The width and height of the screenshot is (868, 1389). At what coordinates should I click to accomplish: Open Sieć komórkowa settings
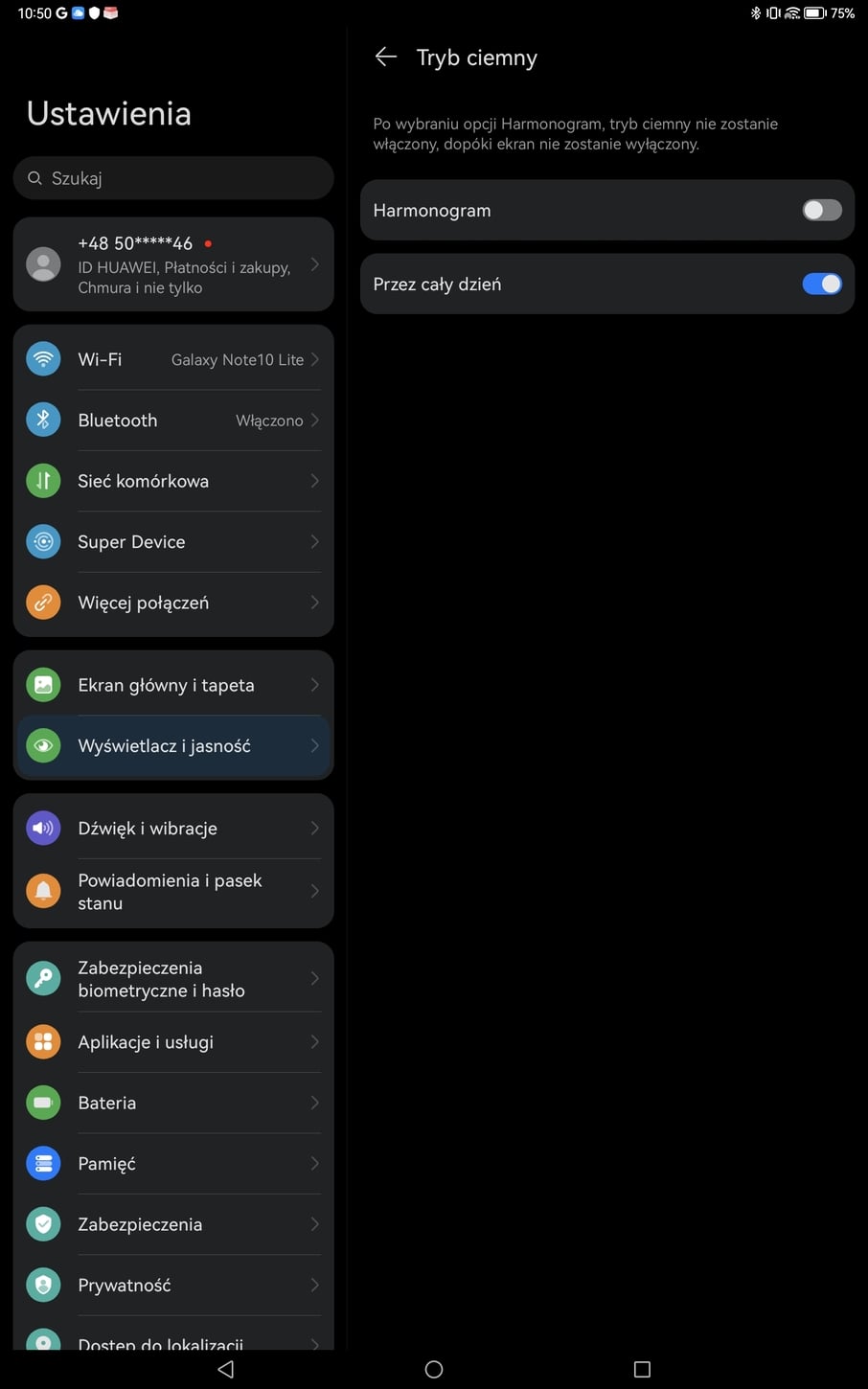[173, 481]
